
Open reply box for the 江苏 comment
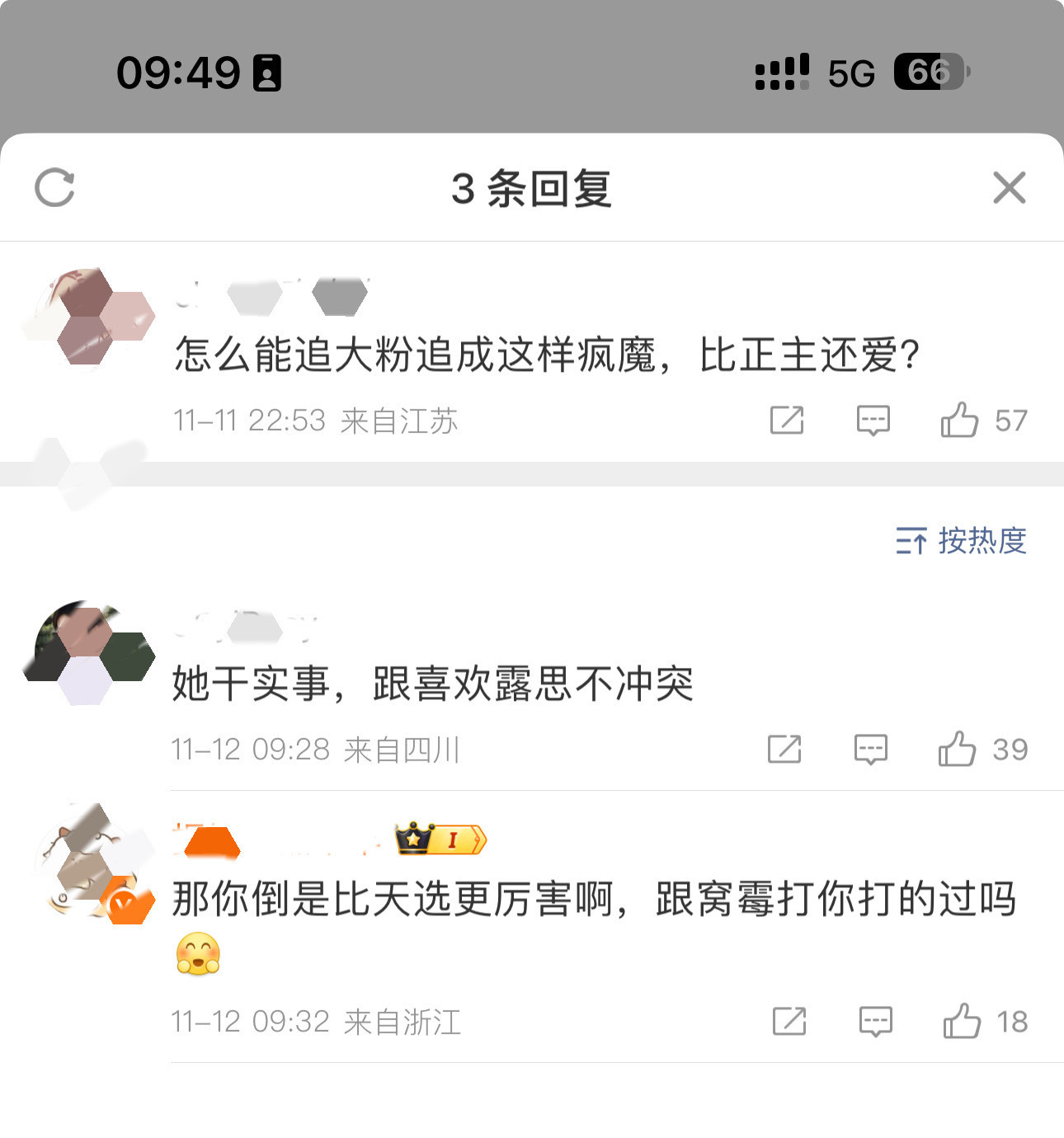(x=873, y=421)
